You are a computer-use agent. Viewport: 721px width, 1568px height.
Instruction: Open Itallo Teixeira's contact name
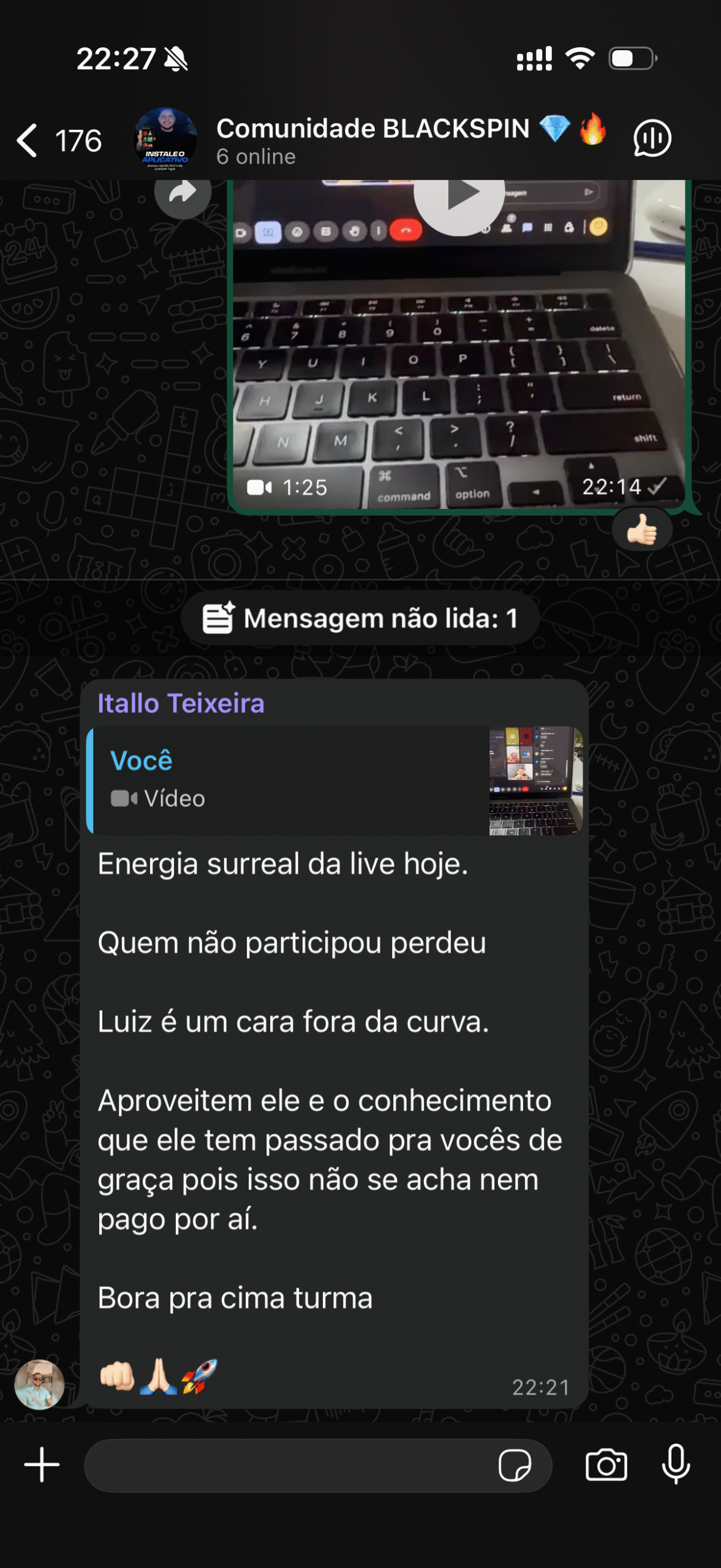coord(181,703)
